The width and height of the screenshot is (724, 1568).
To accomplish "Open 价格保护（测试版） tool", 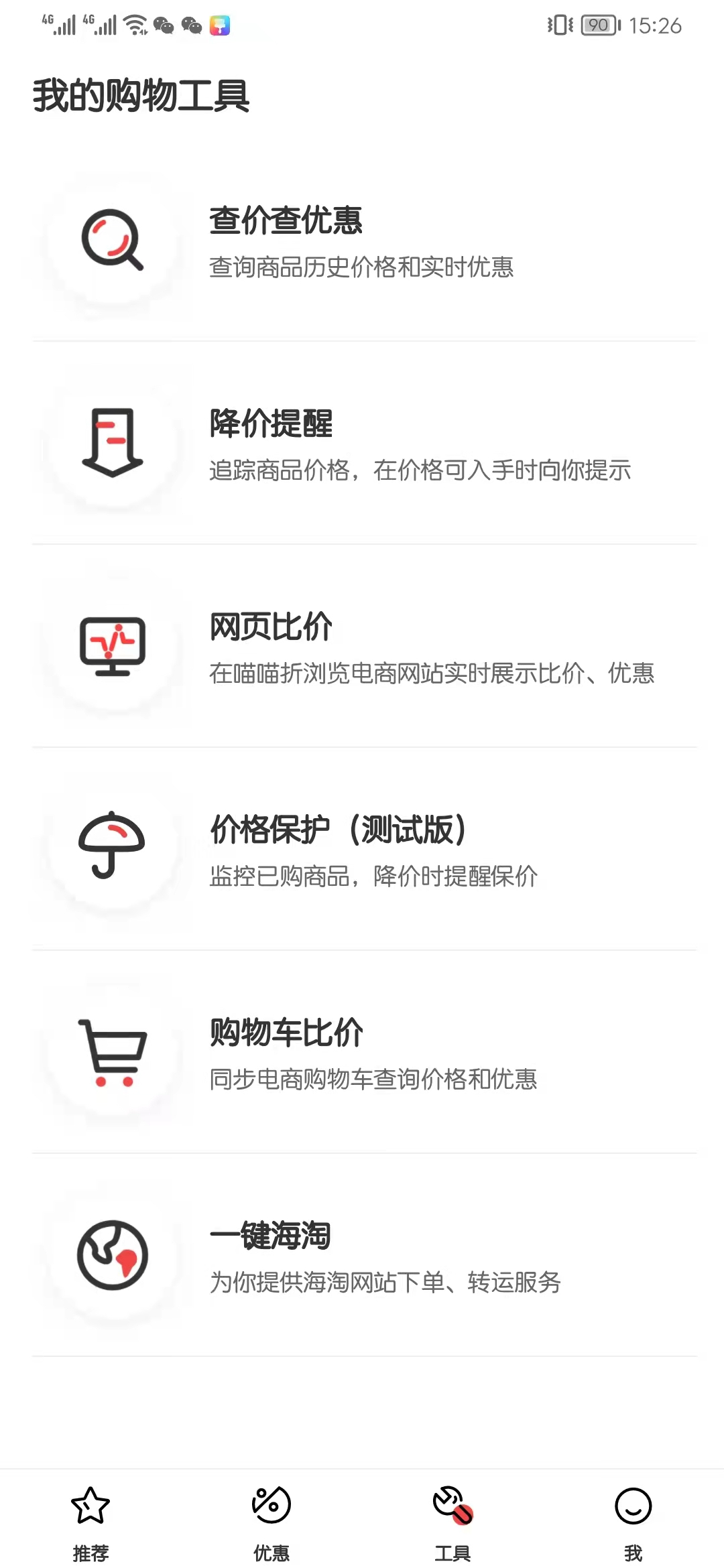I will click(x=362, y=849).
